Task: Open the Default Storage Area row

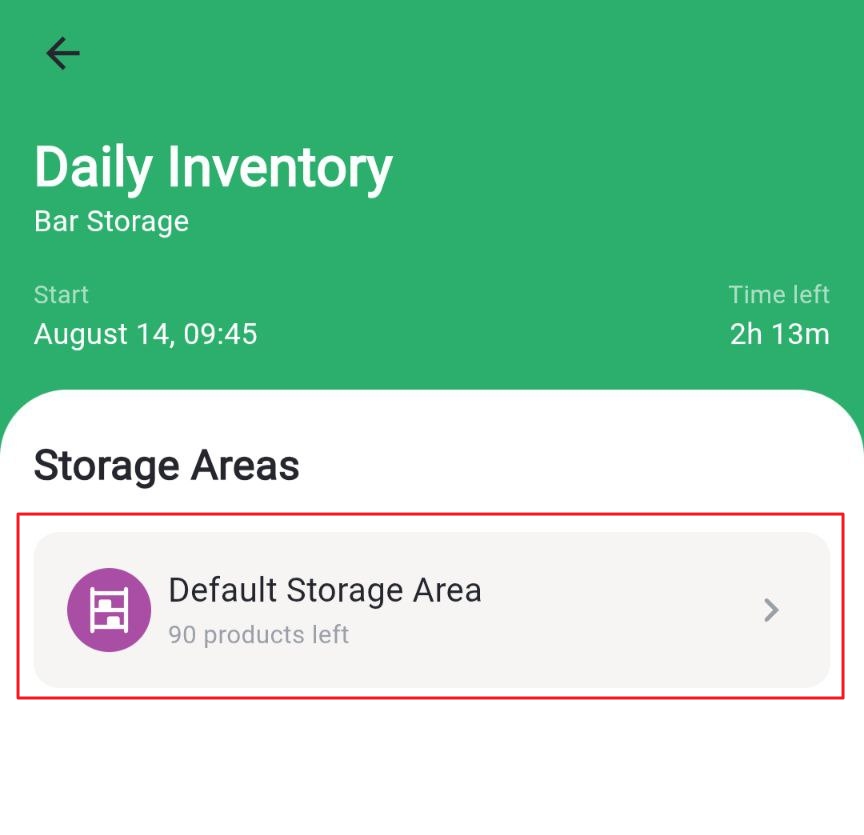Action: click(432, 609)
